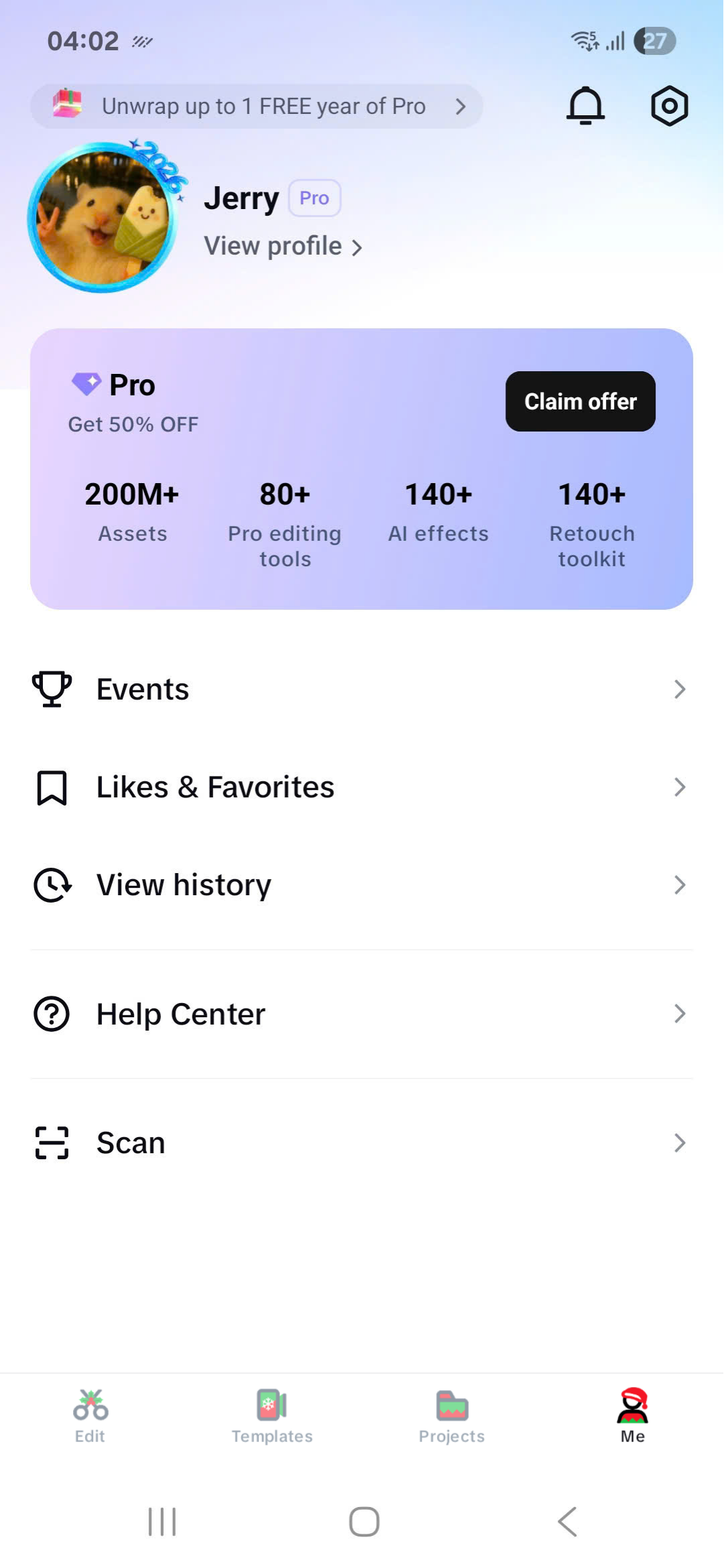
Task: Open the notifications bell
Action: pyautogui.click(x=585, y=106)
